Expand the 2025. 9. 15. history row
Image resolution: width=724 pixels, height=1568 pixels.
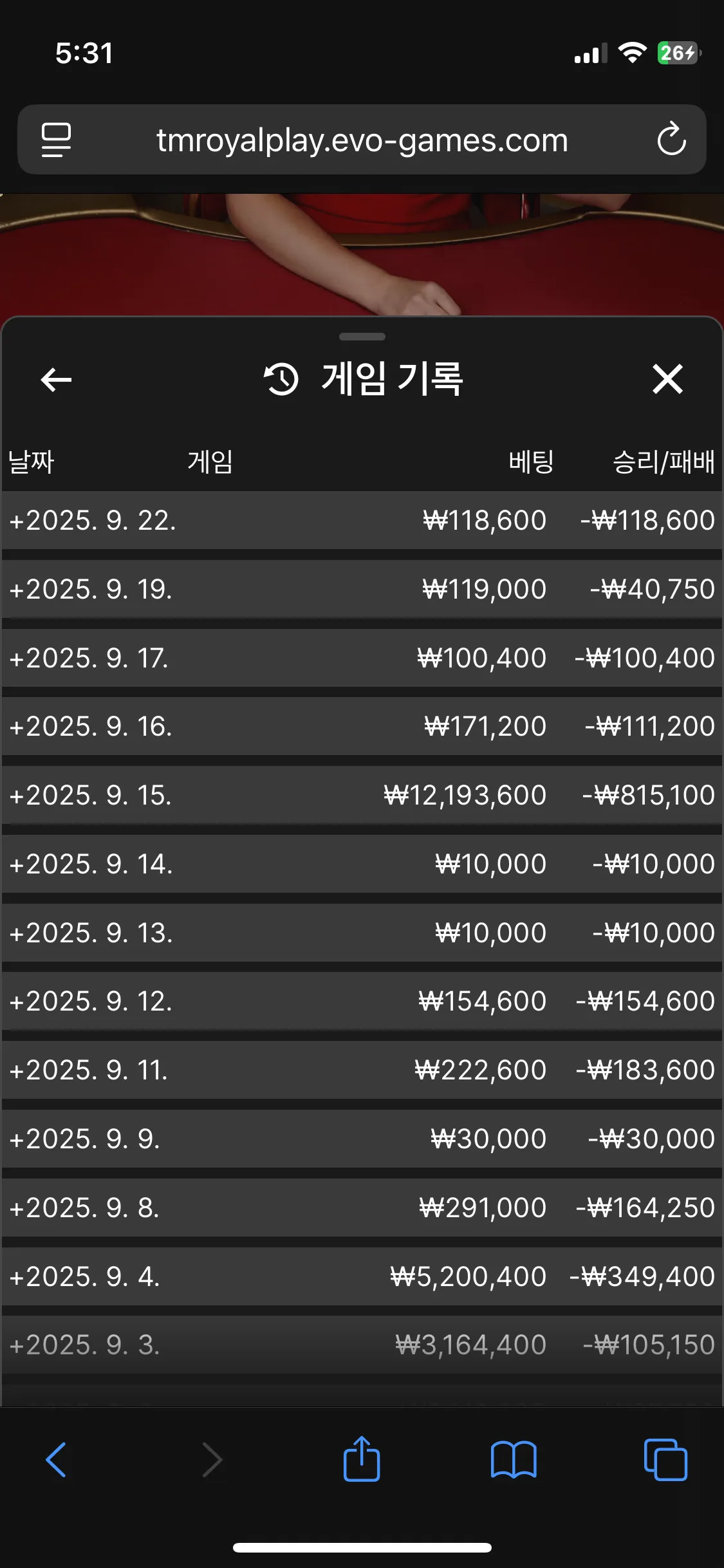(x=362, y=795)
